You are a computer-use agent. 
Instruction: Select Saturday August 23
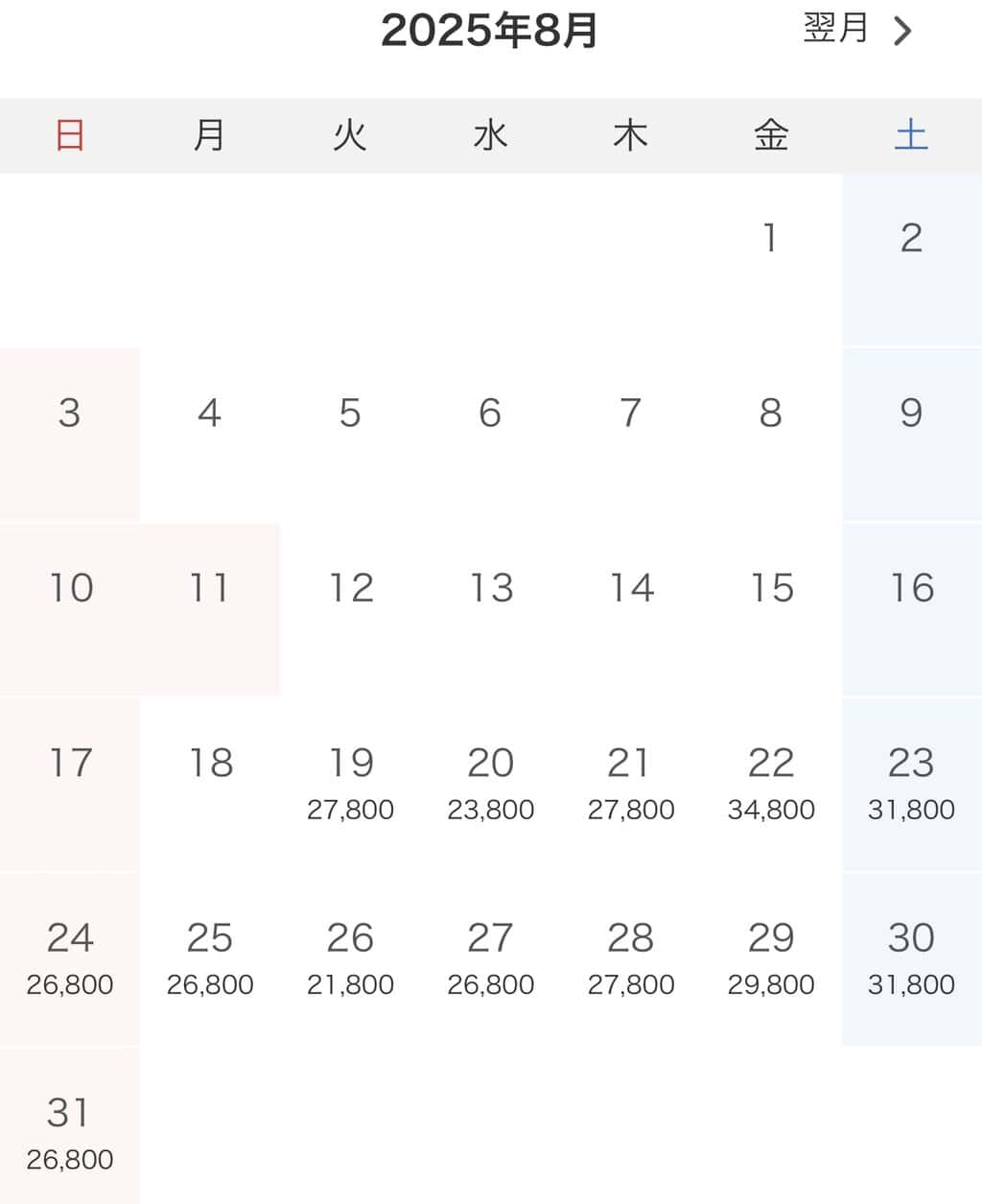911,783
